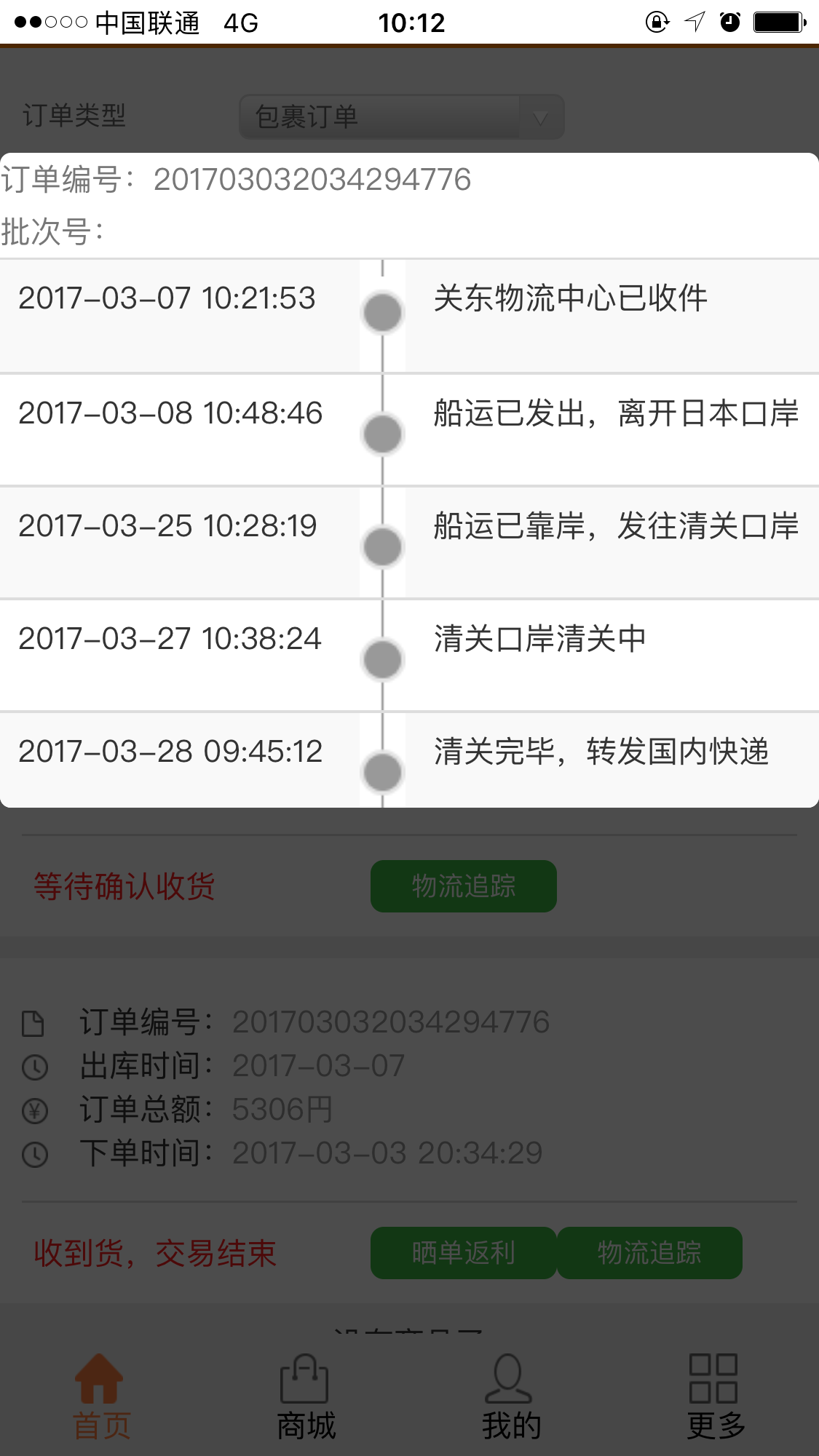Screen dimensions: 819x1456
Task: Switch to the 商城 tab
Action: coord(306,1397)
